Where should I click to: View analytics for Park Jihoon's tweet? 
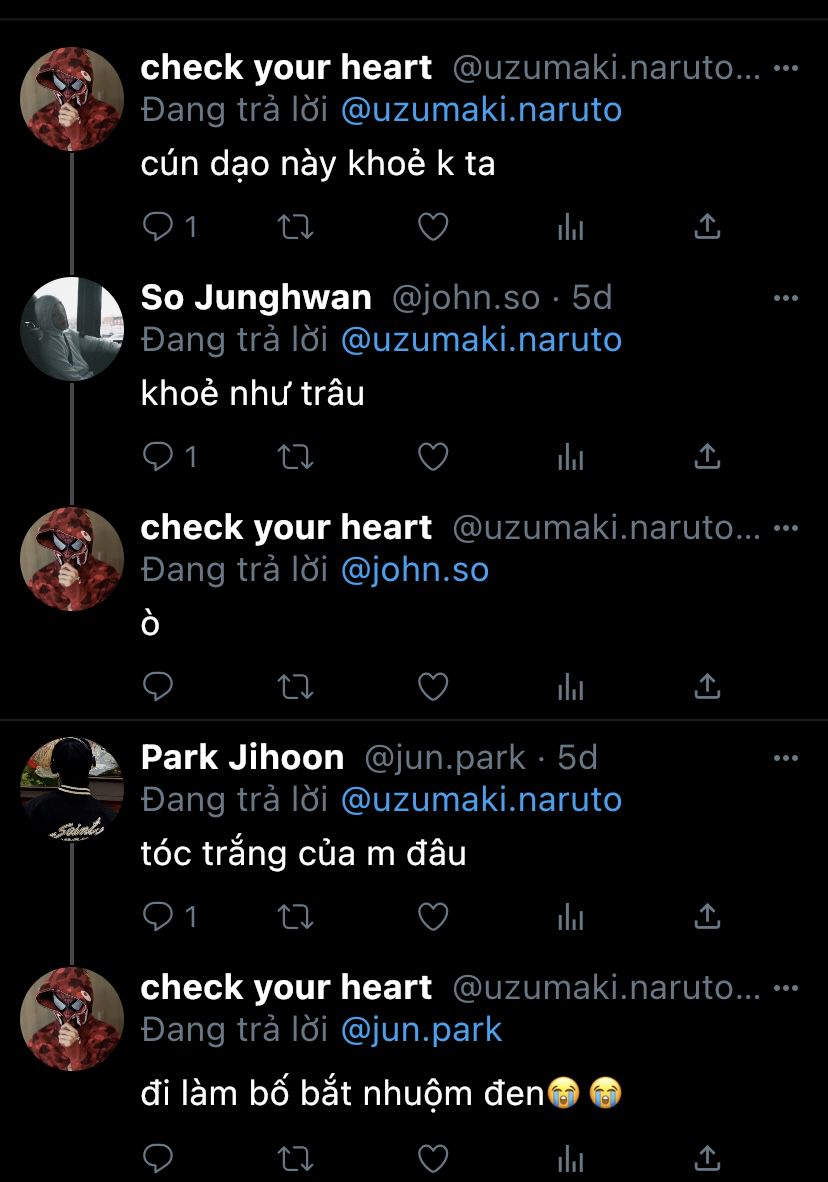(x=570, y=916)
